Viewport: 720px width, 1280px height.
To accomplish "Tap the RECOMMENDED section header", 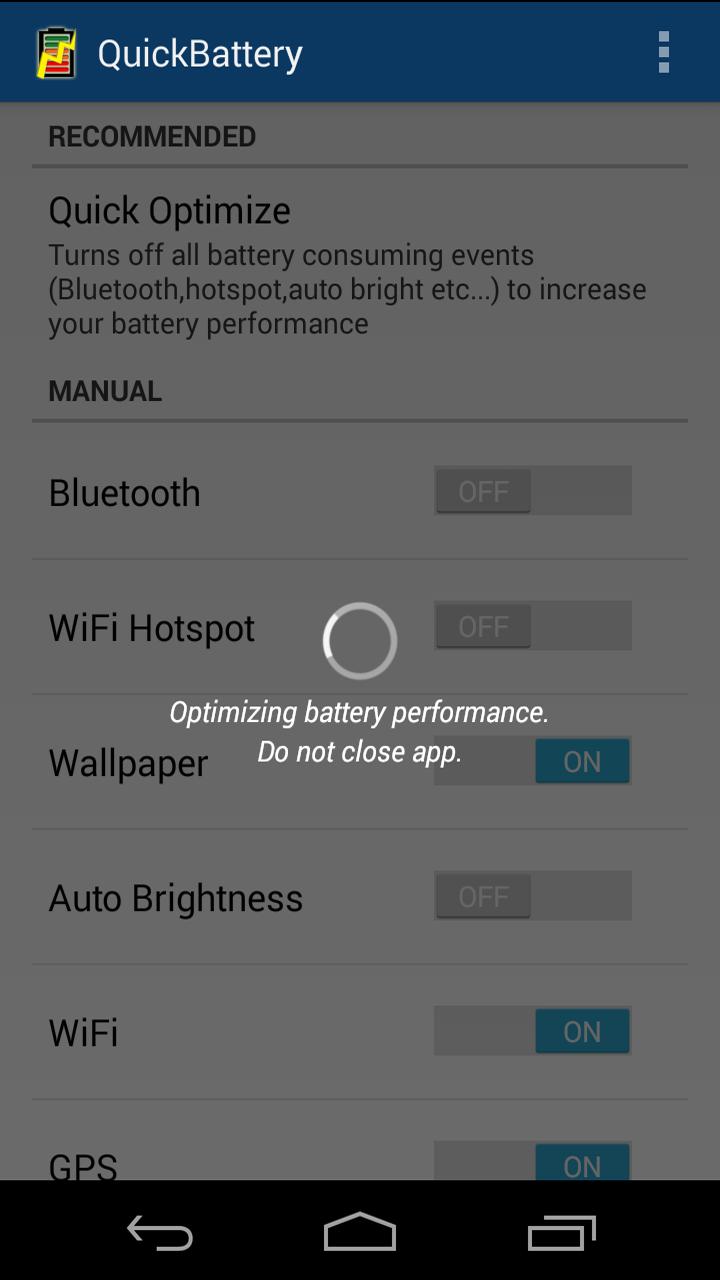I will tap(152, 136).
